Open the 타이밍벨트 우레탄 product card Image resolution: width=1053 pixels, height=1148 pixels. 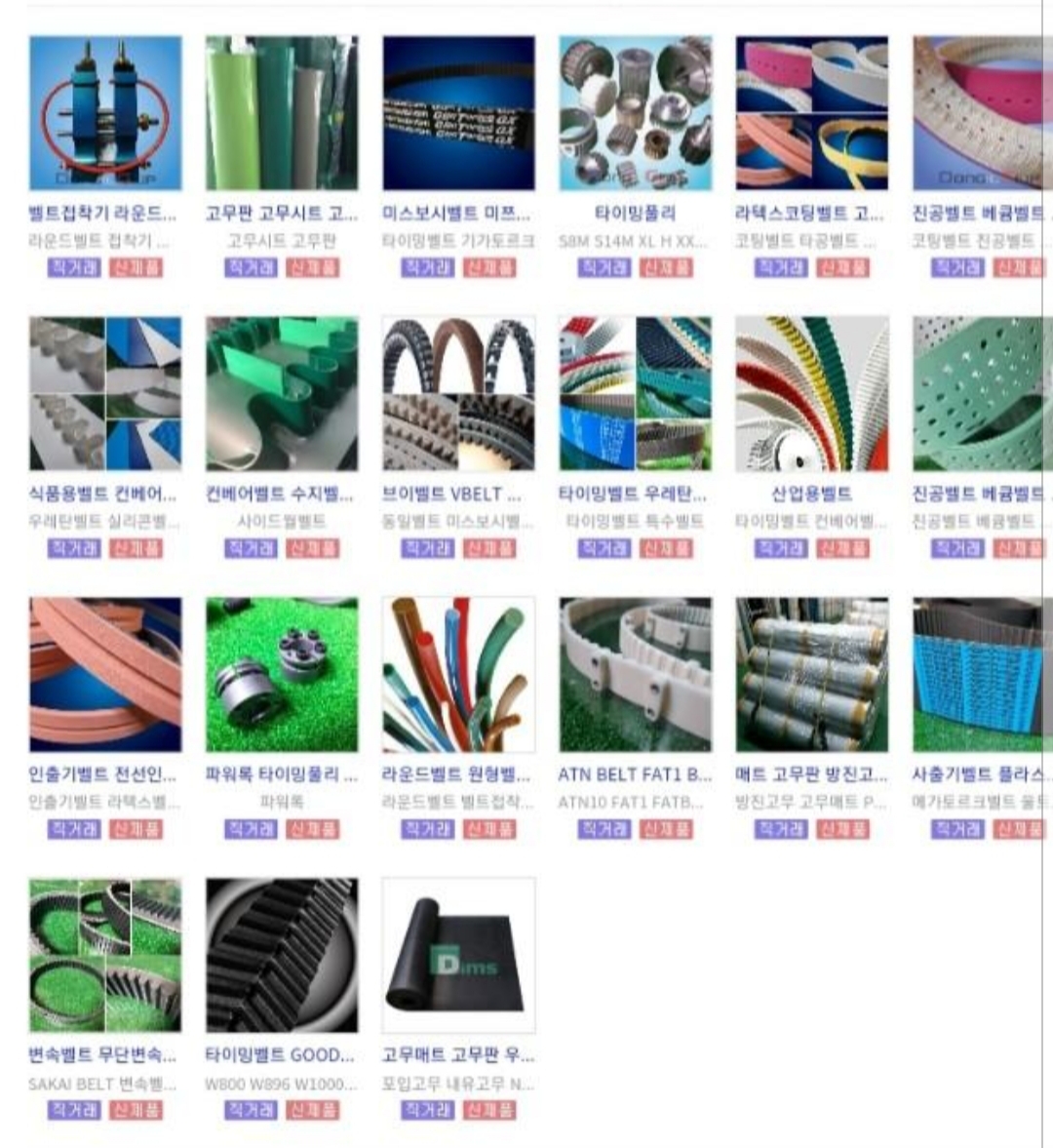coord(635,393)
